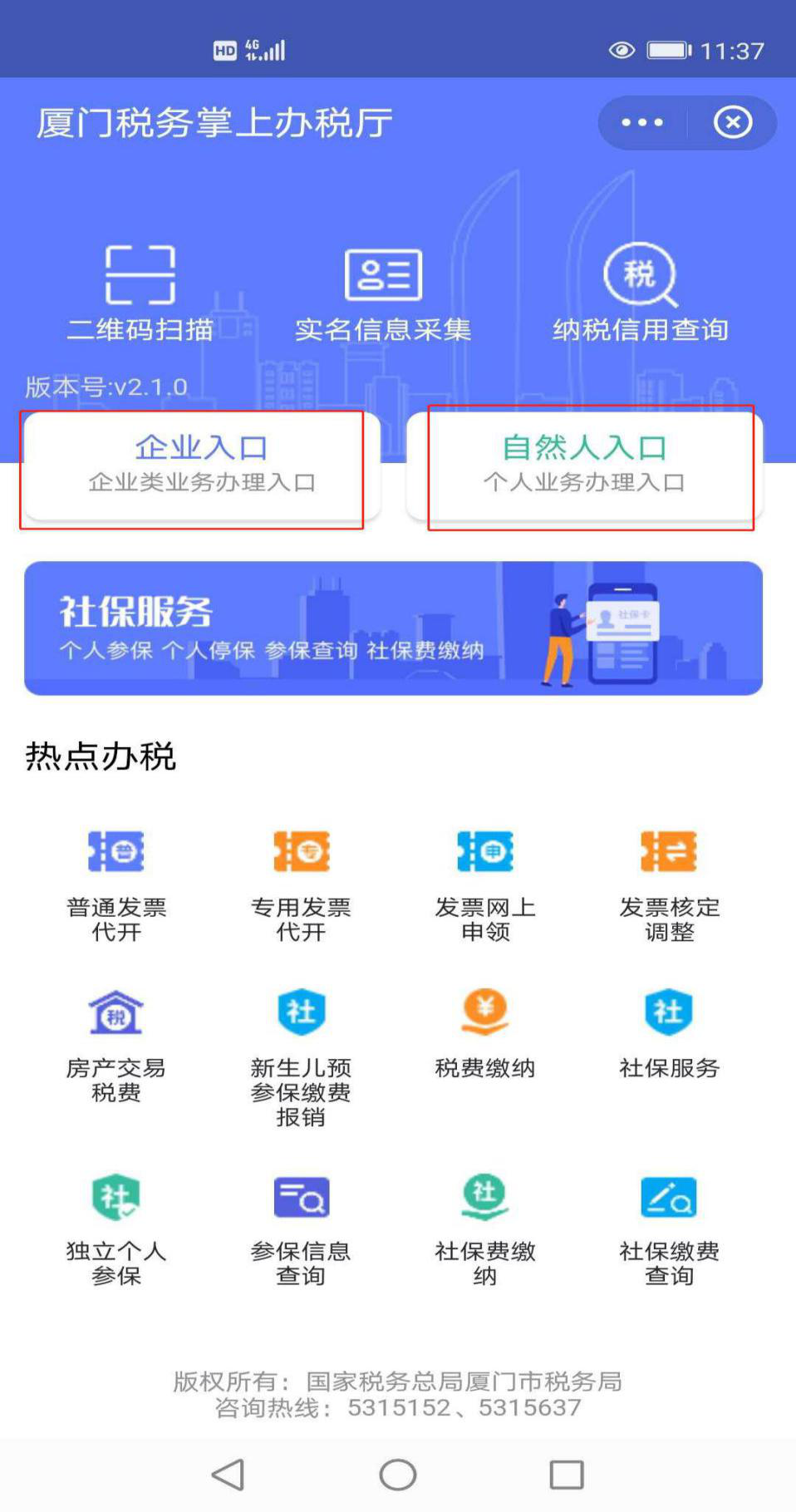Select 普通发票代开
This screenshot has width=796, height=1512.
pyautogui.click(x=116, y=885)
